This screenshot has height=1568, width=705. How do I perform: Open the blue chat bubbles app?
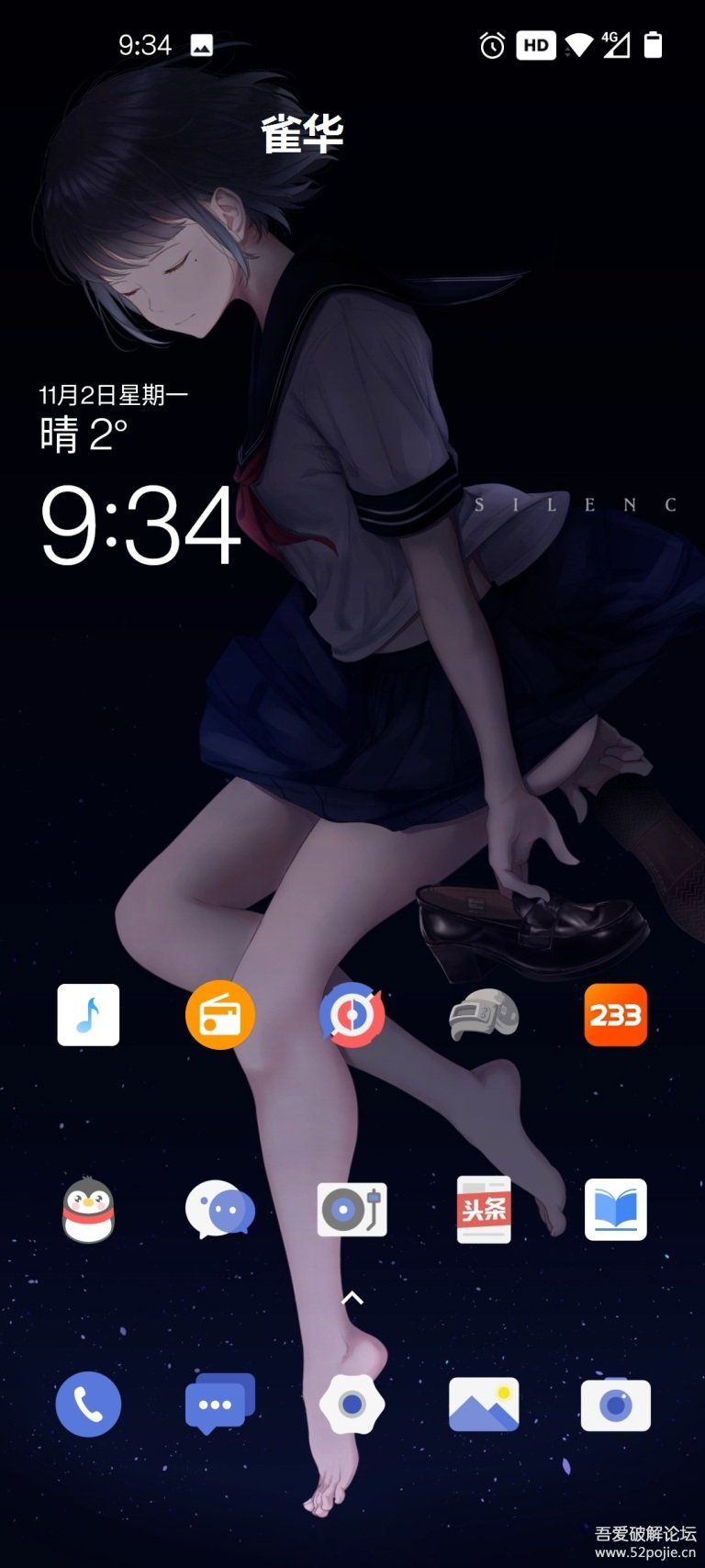219,1210
